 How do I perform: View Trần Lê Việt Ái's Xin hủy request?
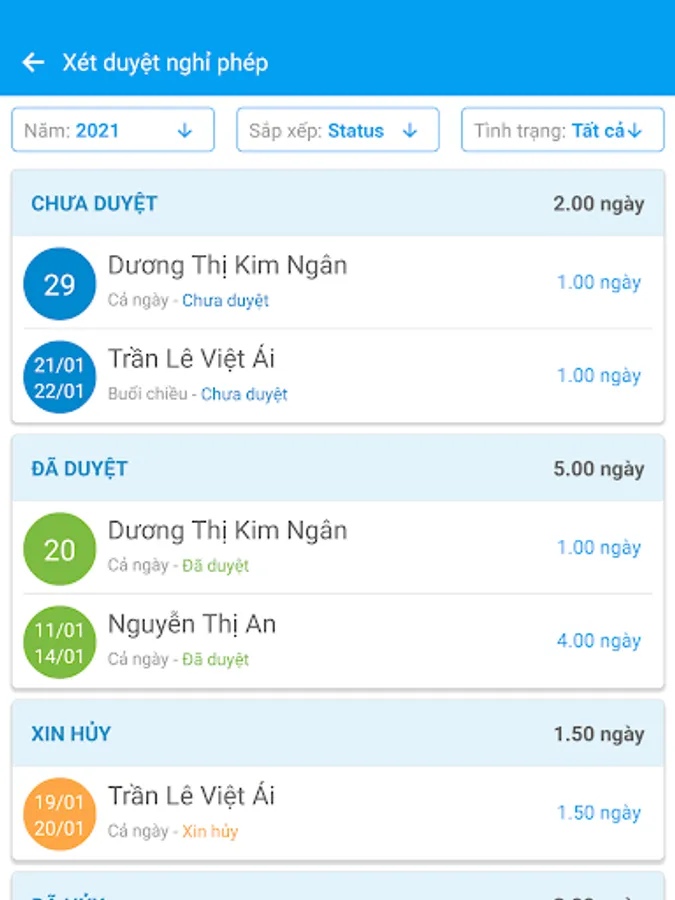tap(337, 813)
